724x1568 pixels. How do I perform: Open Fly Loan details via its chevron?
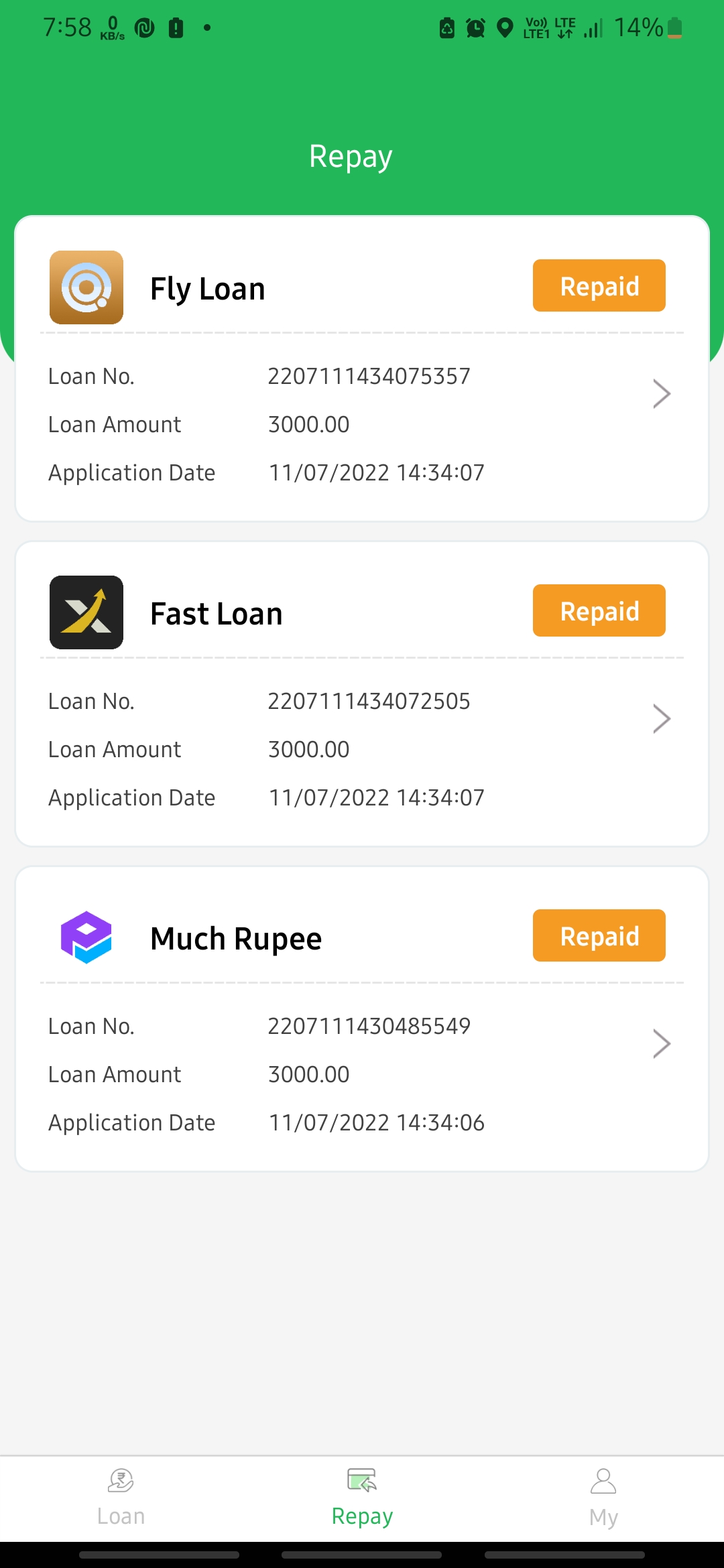(x=661, y=394)
